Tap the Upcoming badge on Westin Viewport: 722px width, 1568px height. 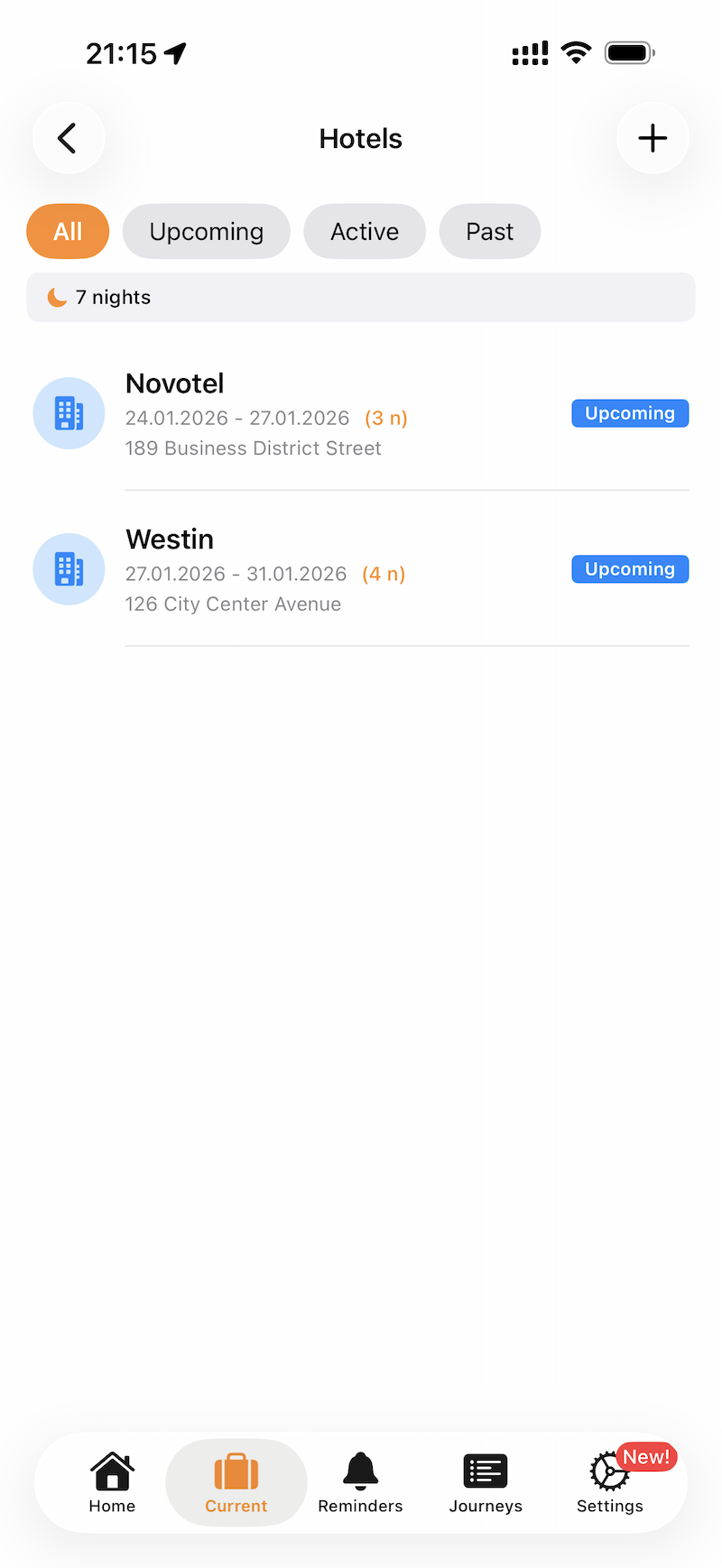click(x=630, y=568)
